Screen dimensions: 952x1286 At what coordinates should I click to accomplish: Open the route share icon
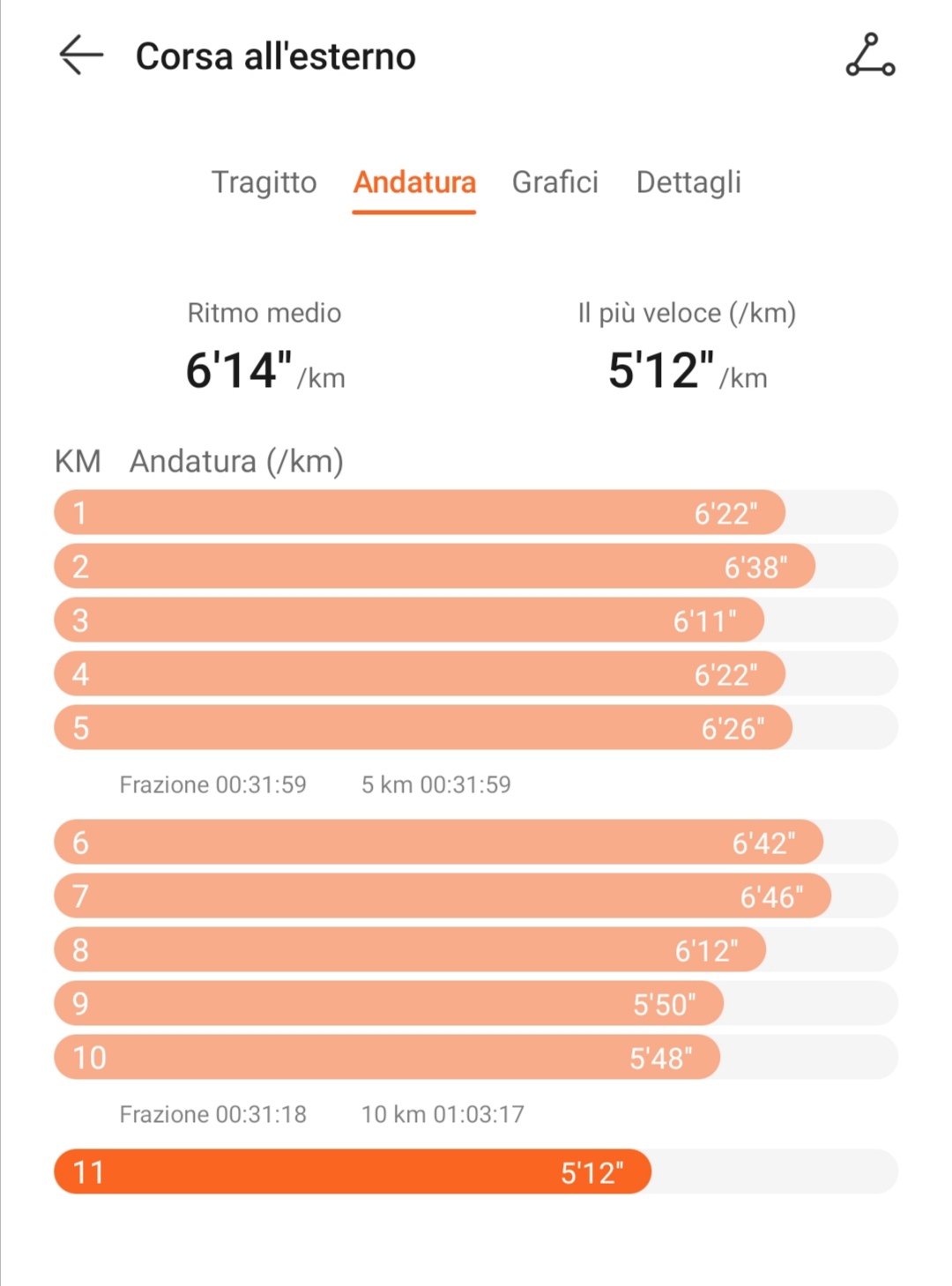coord(870,56)
